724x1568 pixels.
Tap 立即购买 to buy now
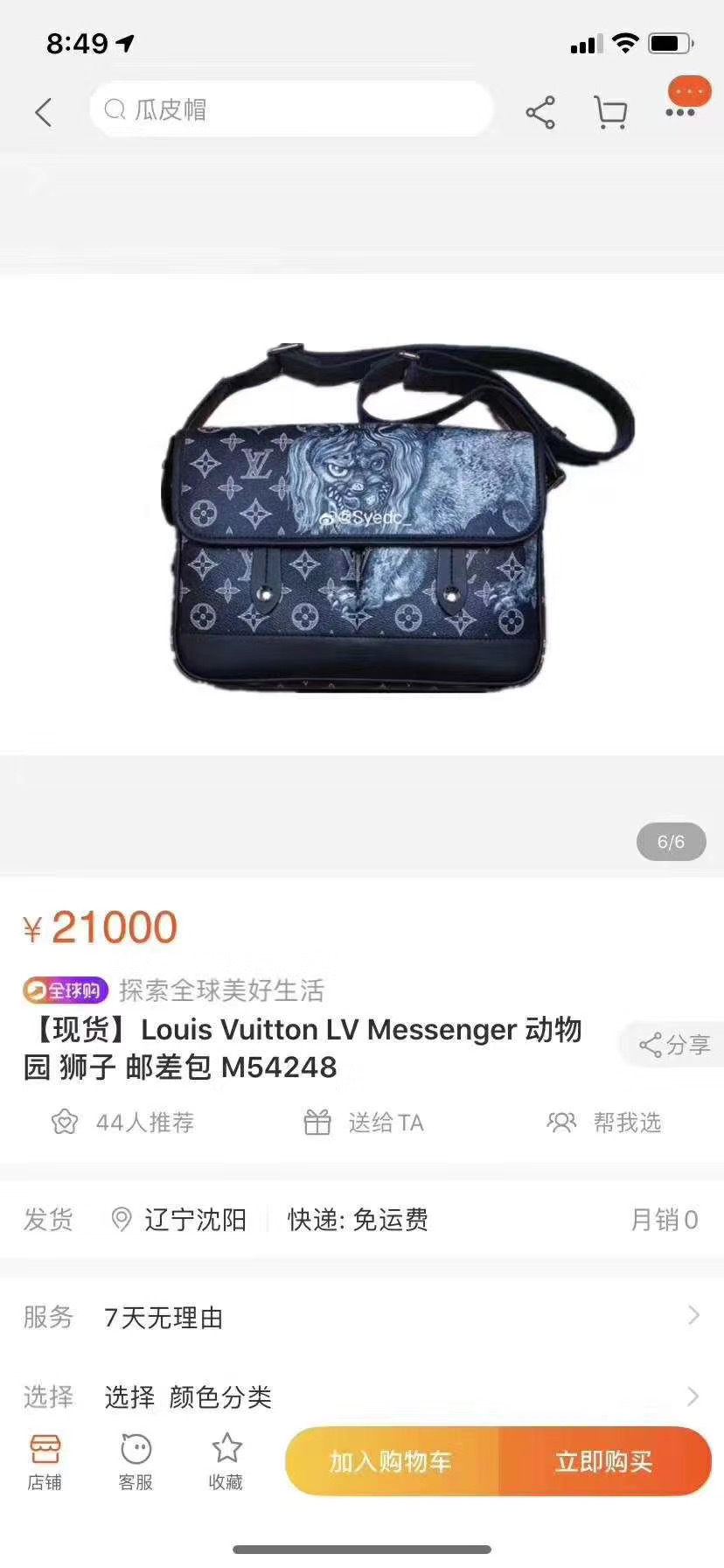coord(604,1461)
